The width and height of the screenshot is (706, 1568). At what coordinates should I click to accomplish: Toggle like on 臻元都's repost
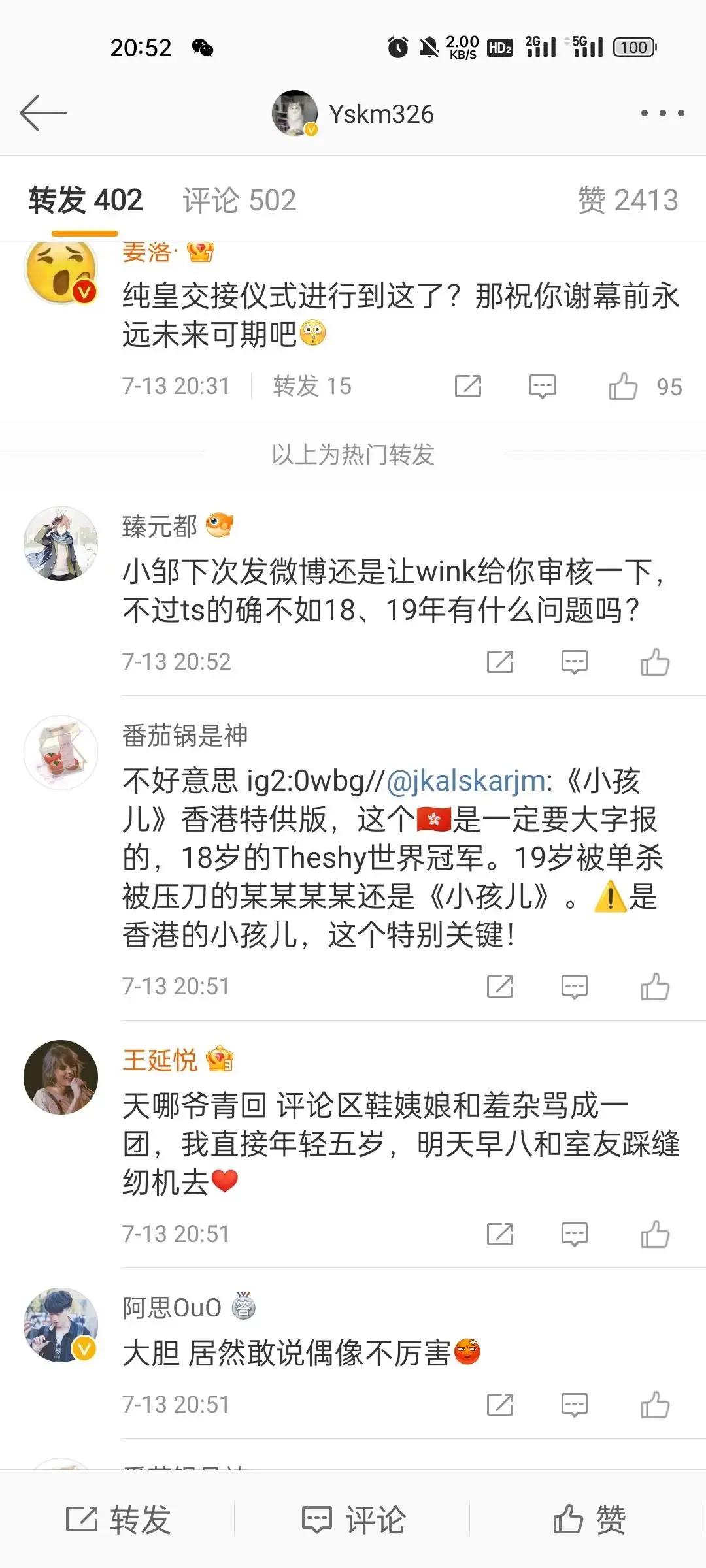pyautogui.click(x=656, y=661)
